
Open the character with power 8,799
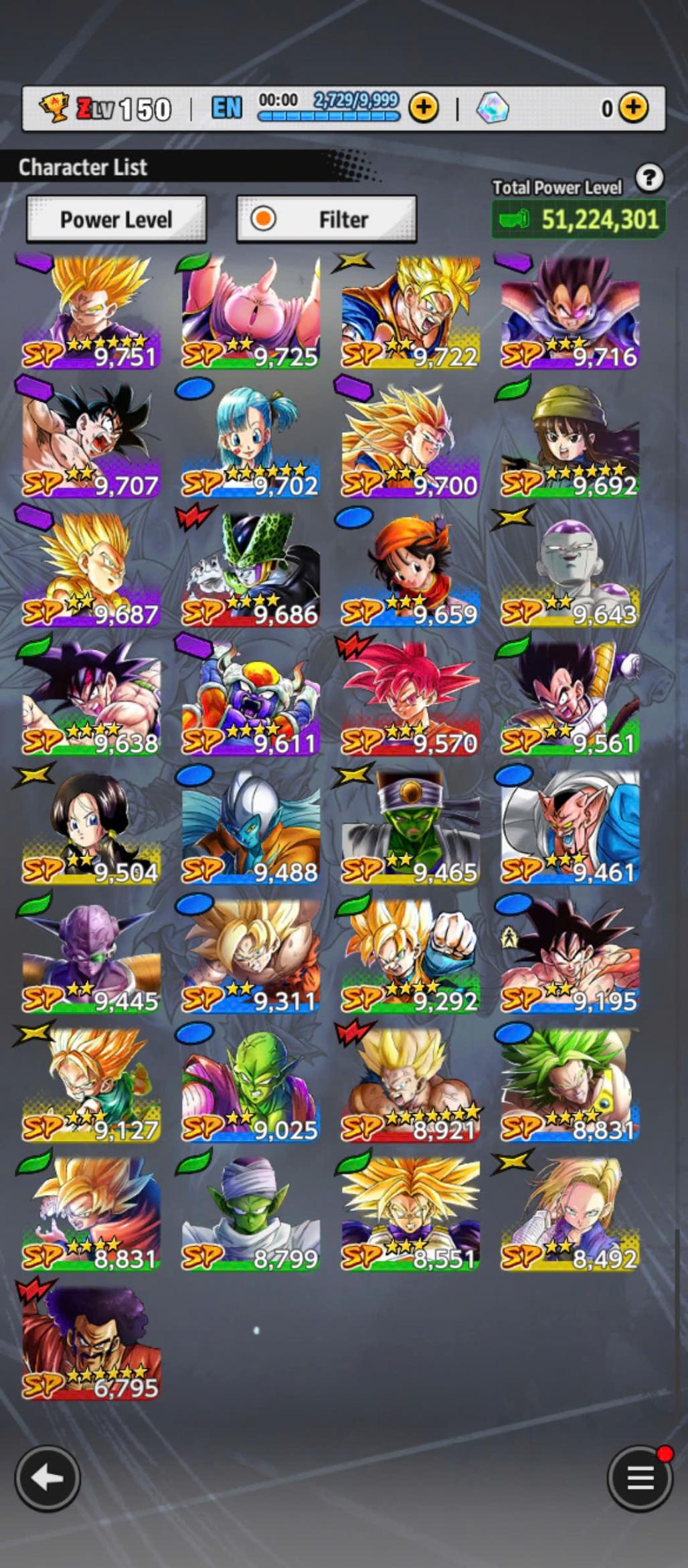coord(250,1214)
